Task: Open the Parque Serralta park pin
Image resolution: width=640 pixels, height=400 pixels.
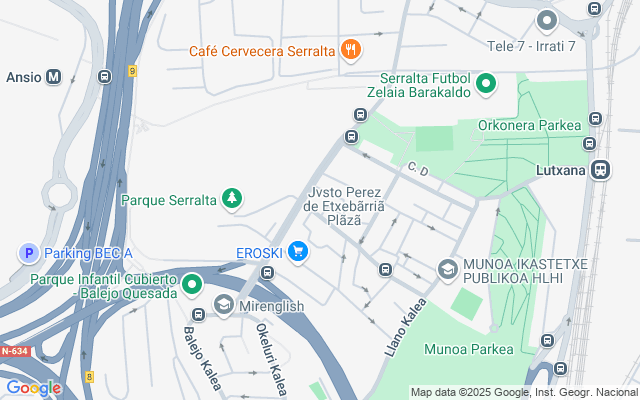Action: pos(232,199)
